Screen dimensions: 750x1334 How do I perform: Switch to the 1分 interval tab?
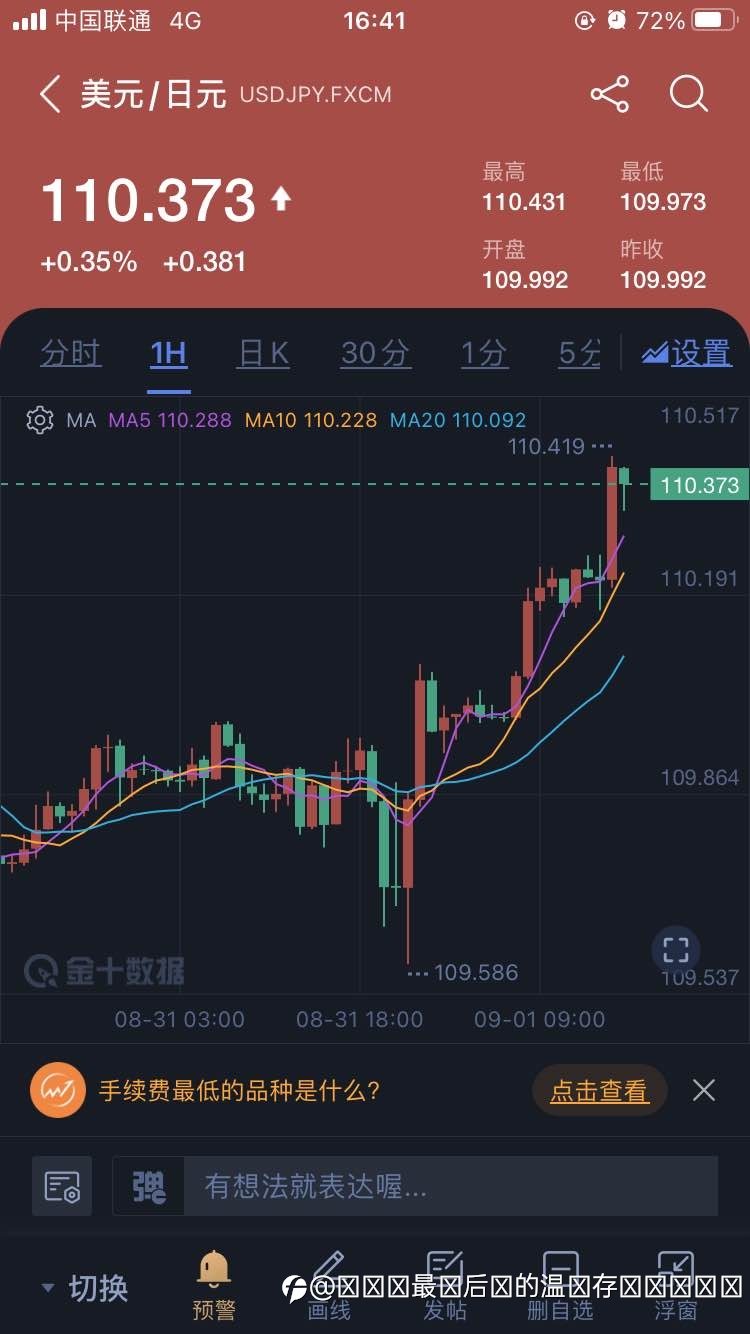coord(484,353)
